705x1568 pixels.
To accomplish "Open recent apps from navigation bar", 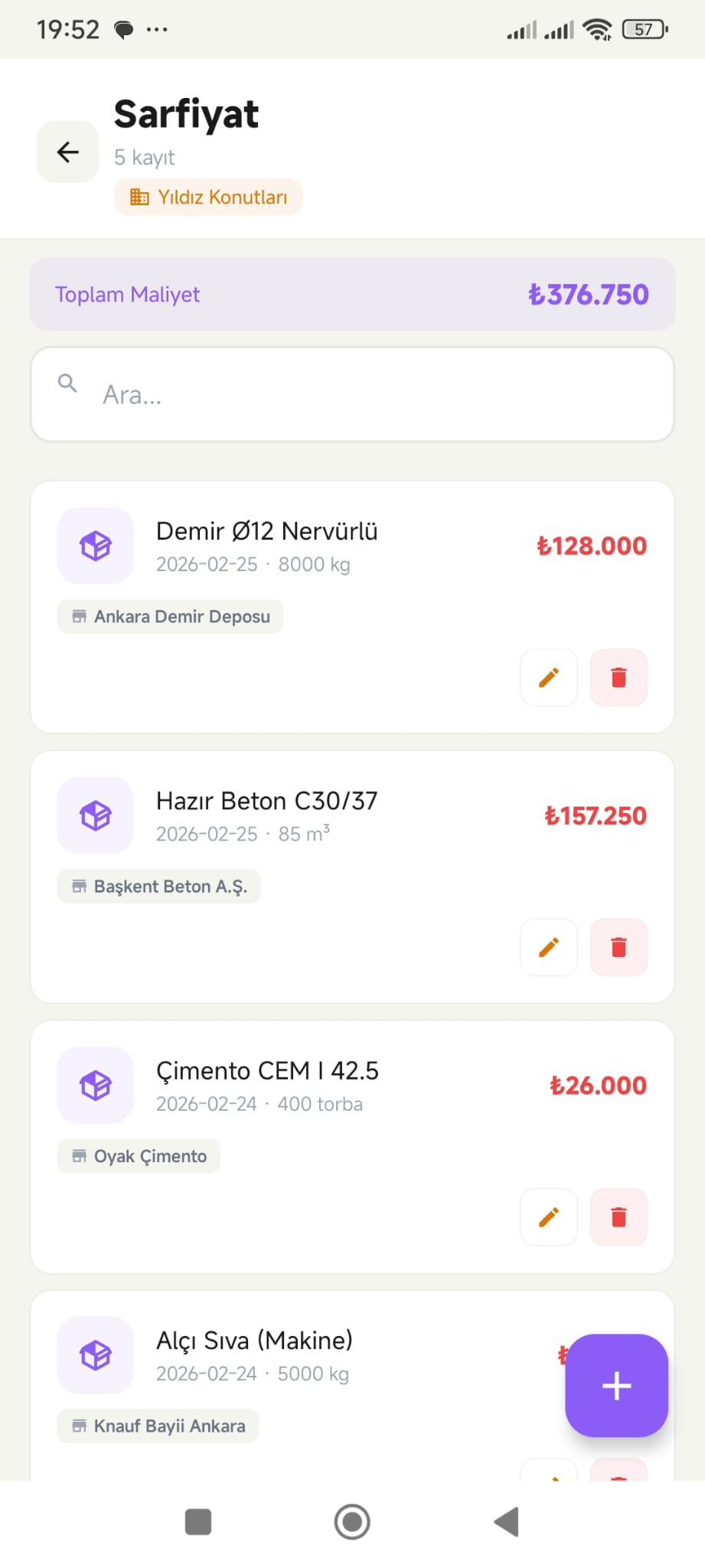I will coord(198,1521).
